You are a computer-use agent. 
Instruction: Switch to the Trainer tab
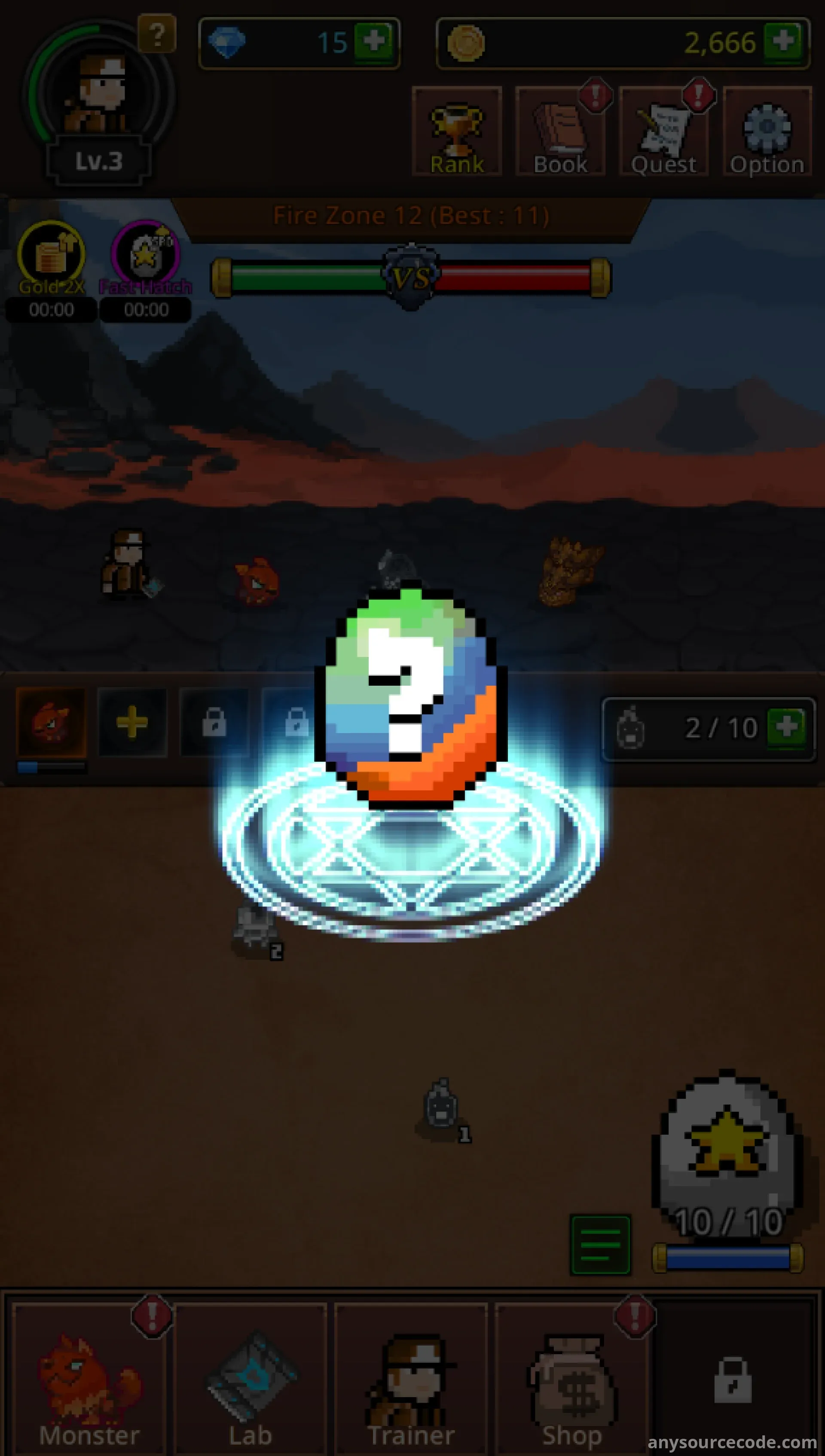[411, 1377]
